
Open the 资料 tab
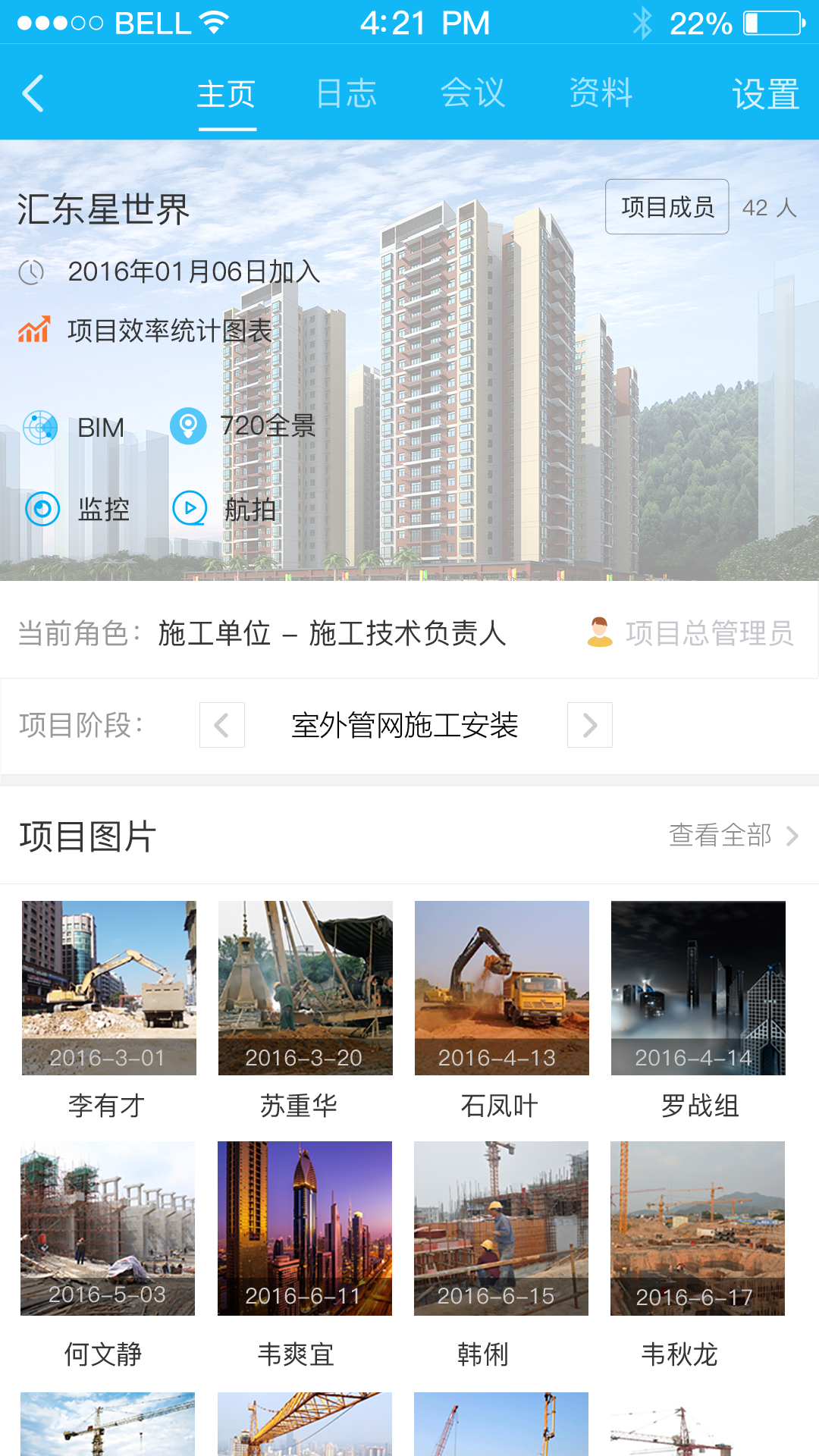[601, 94]
